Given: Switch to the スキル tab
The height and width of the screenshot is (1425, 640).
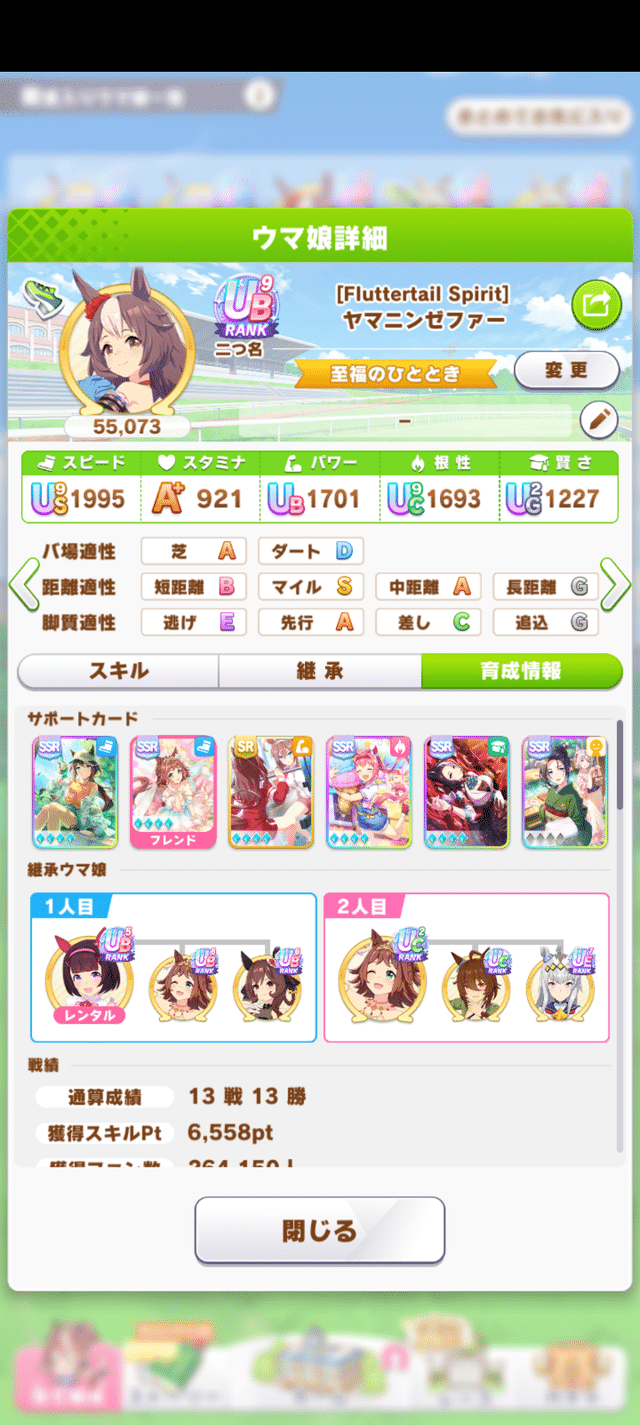Looking at the screenshot, I should click(119, 671).
